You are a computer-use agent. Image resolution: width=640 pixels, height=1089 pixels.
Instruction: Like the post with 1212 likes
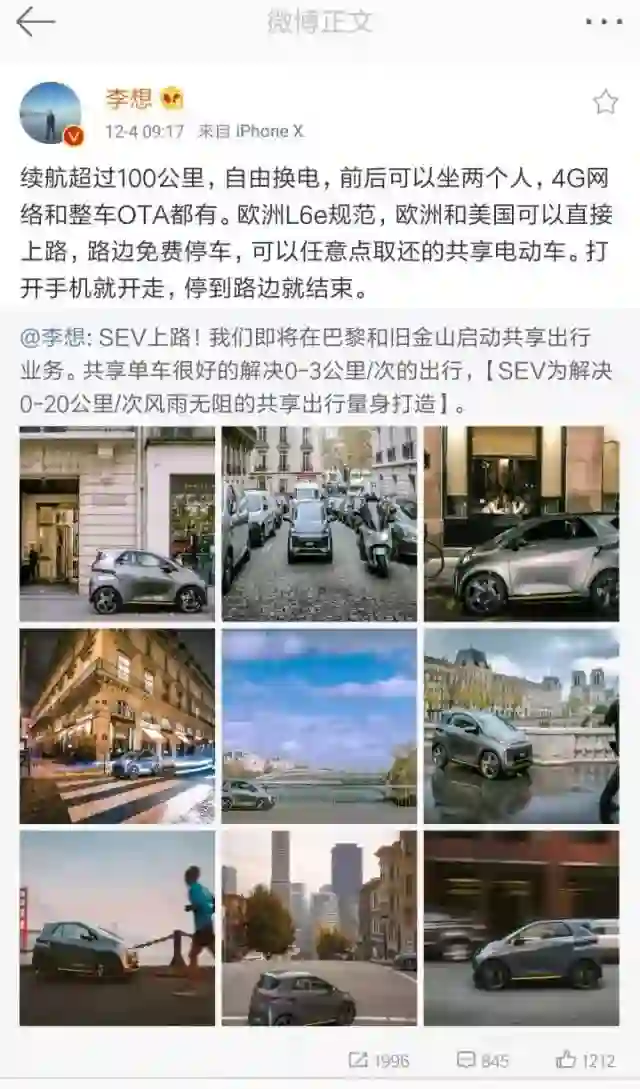[x=586, y=1060]
